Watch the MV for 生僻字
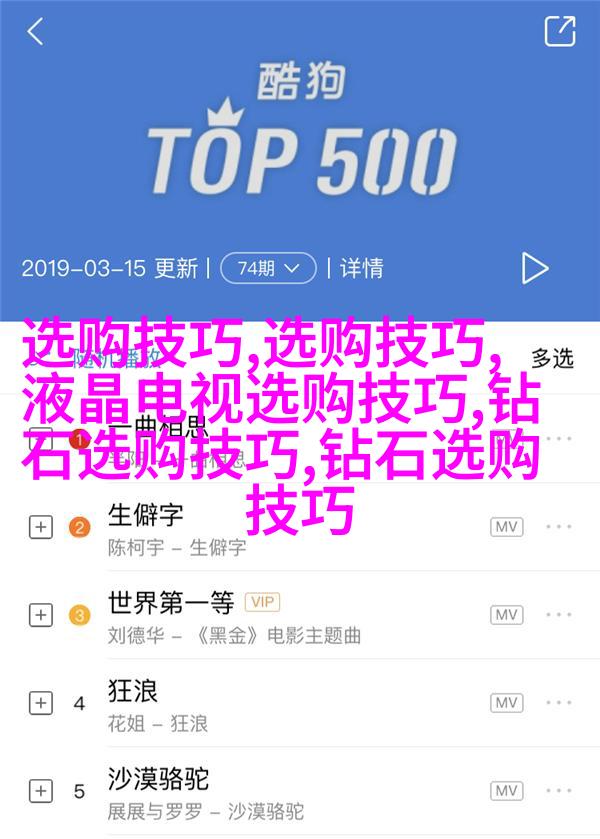Image resolution: width=600 pixels, height=839 pixels. (x=507, y=527)
